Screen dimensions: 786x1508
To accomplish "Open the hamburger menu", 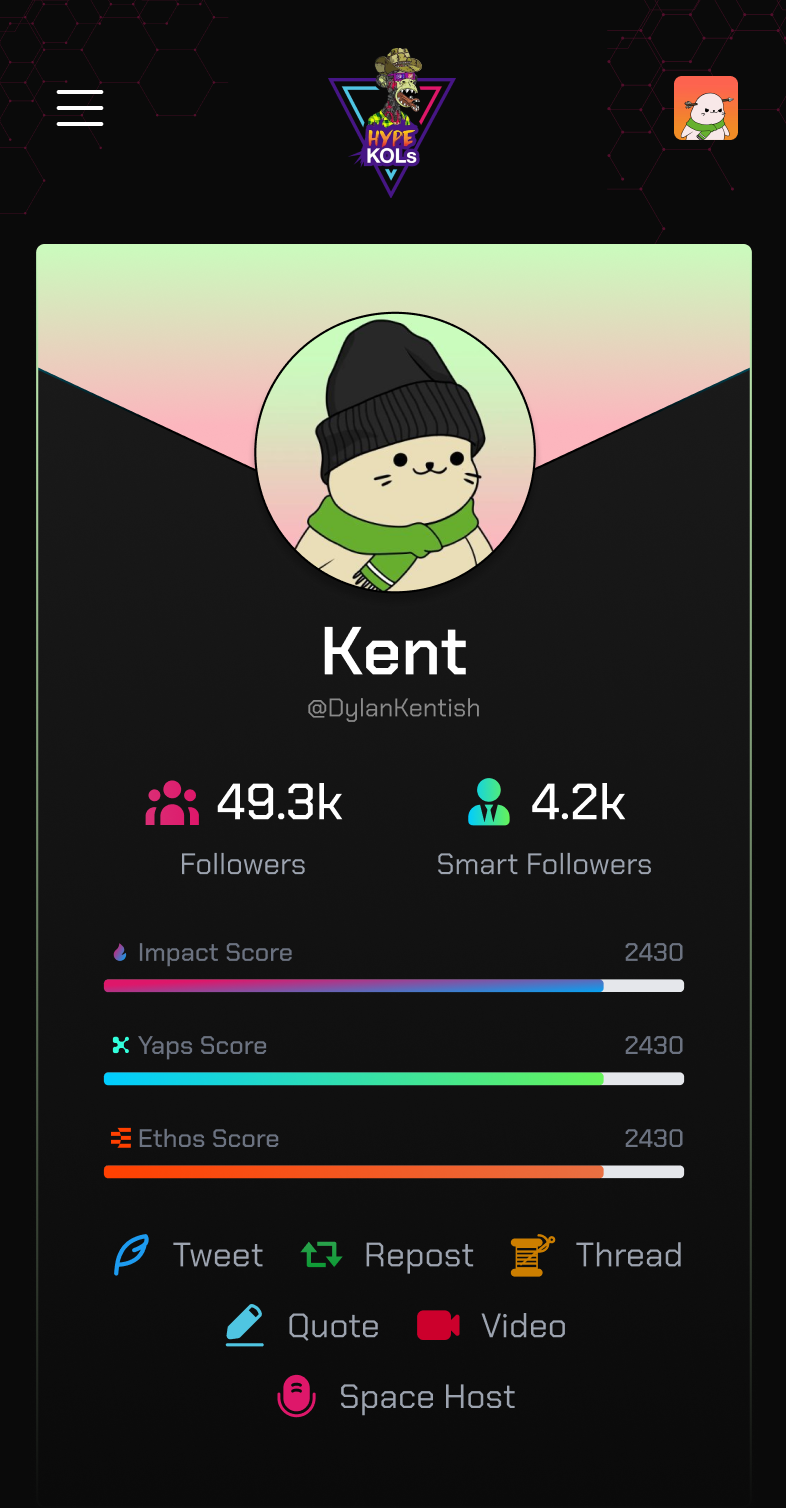I will click(x=80, y=108).
